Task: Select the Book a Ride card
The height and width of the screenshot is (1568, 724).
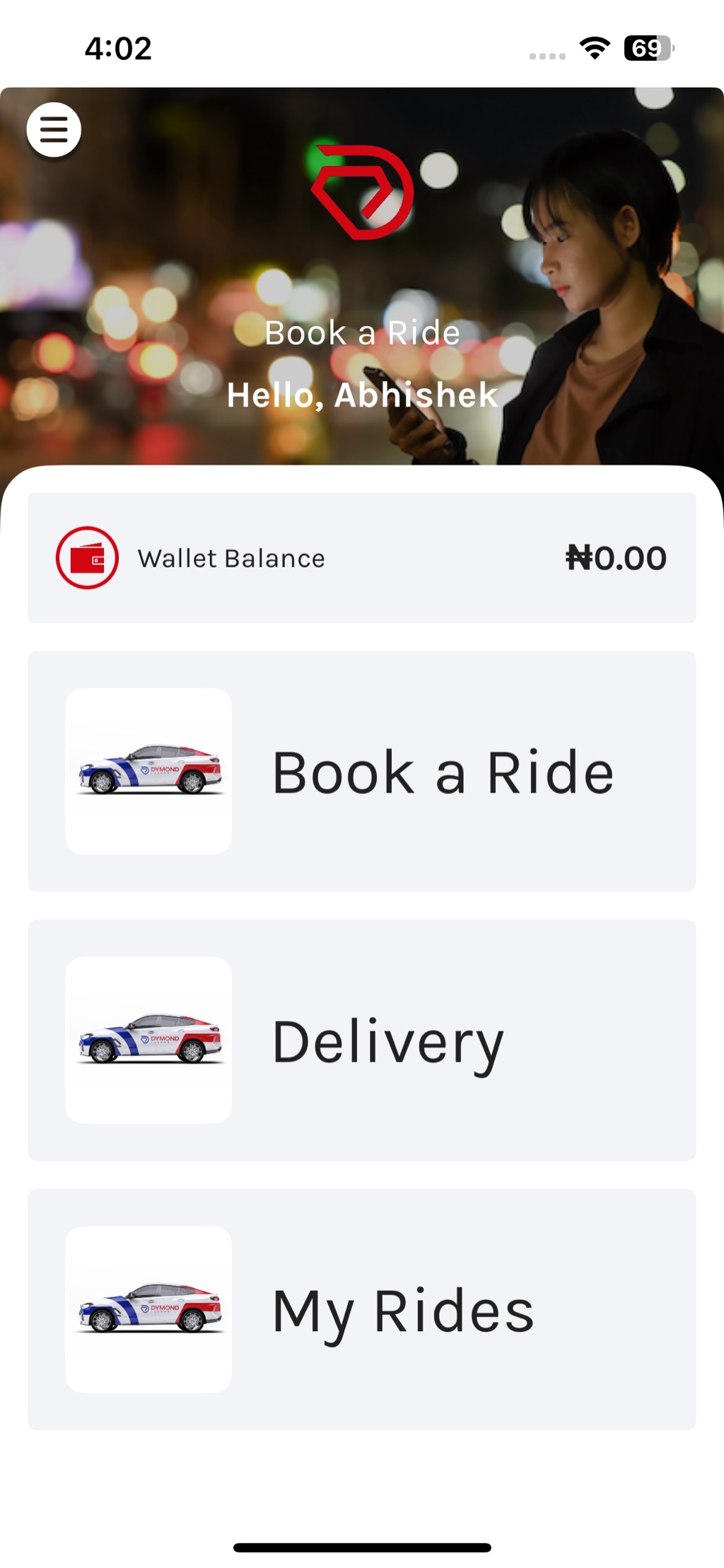Action: [361, 772]
